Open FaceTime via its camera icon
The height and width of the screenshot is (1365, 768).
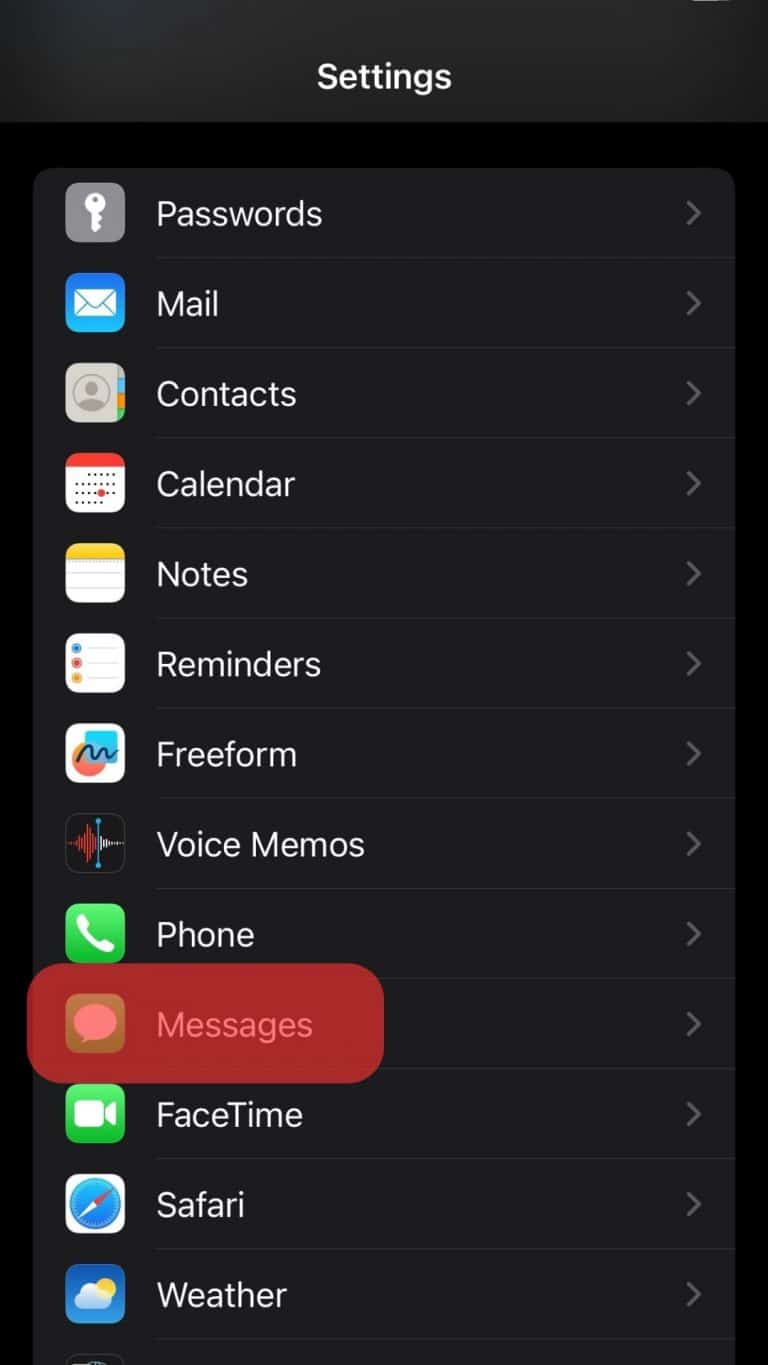click(95, 1113)
